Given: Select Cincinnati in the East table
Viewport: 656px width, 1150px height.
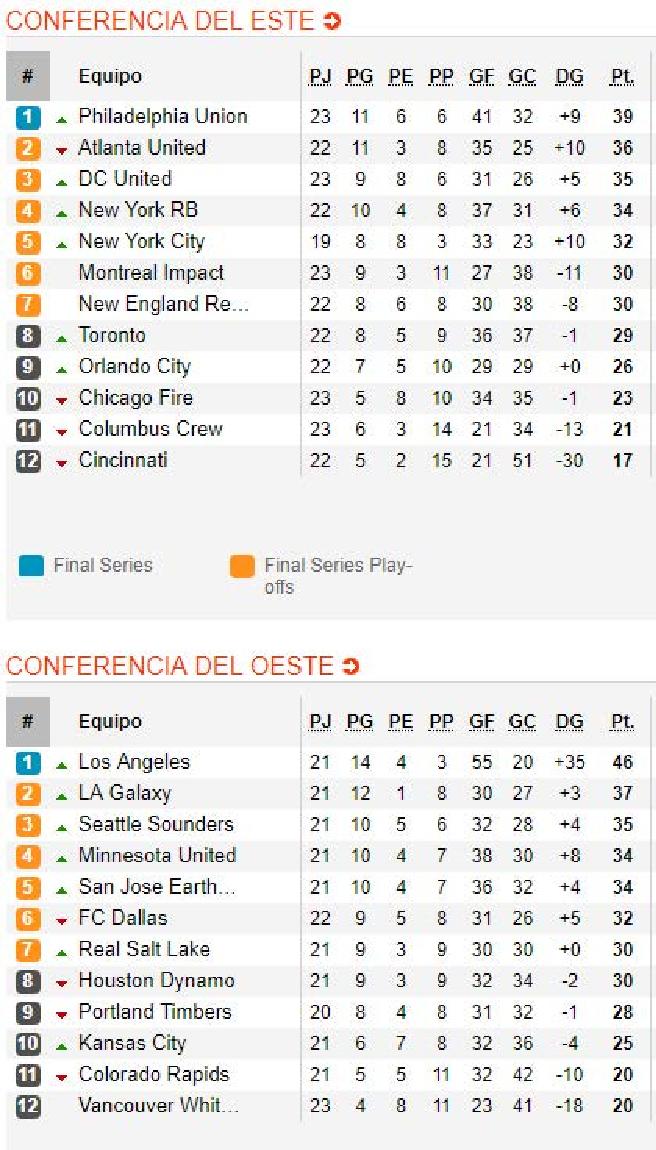Looking at the screenshot, I should tap(123, 461).
